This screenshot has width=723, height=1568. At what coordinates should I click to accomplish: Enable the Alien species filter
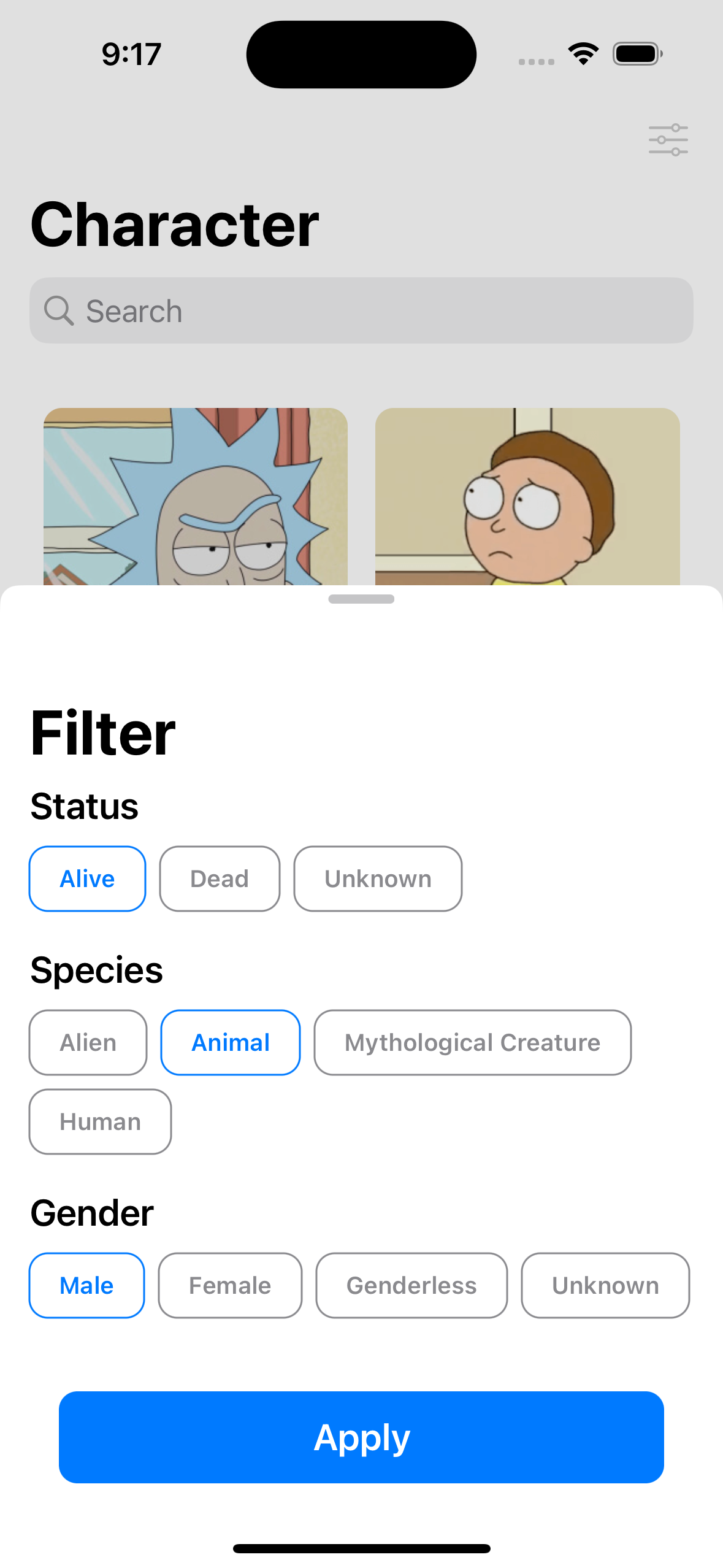[x=87, y=1042]
